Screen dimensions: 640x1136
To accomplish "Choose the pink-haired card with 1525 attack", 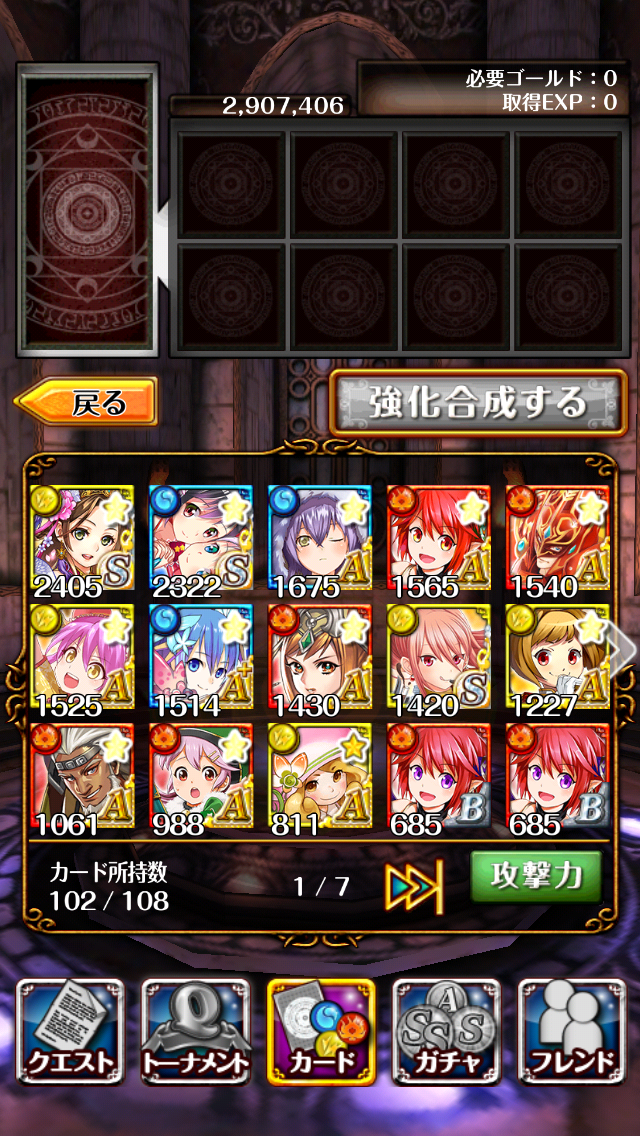I will 83,661.
